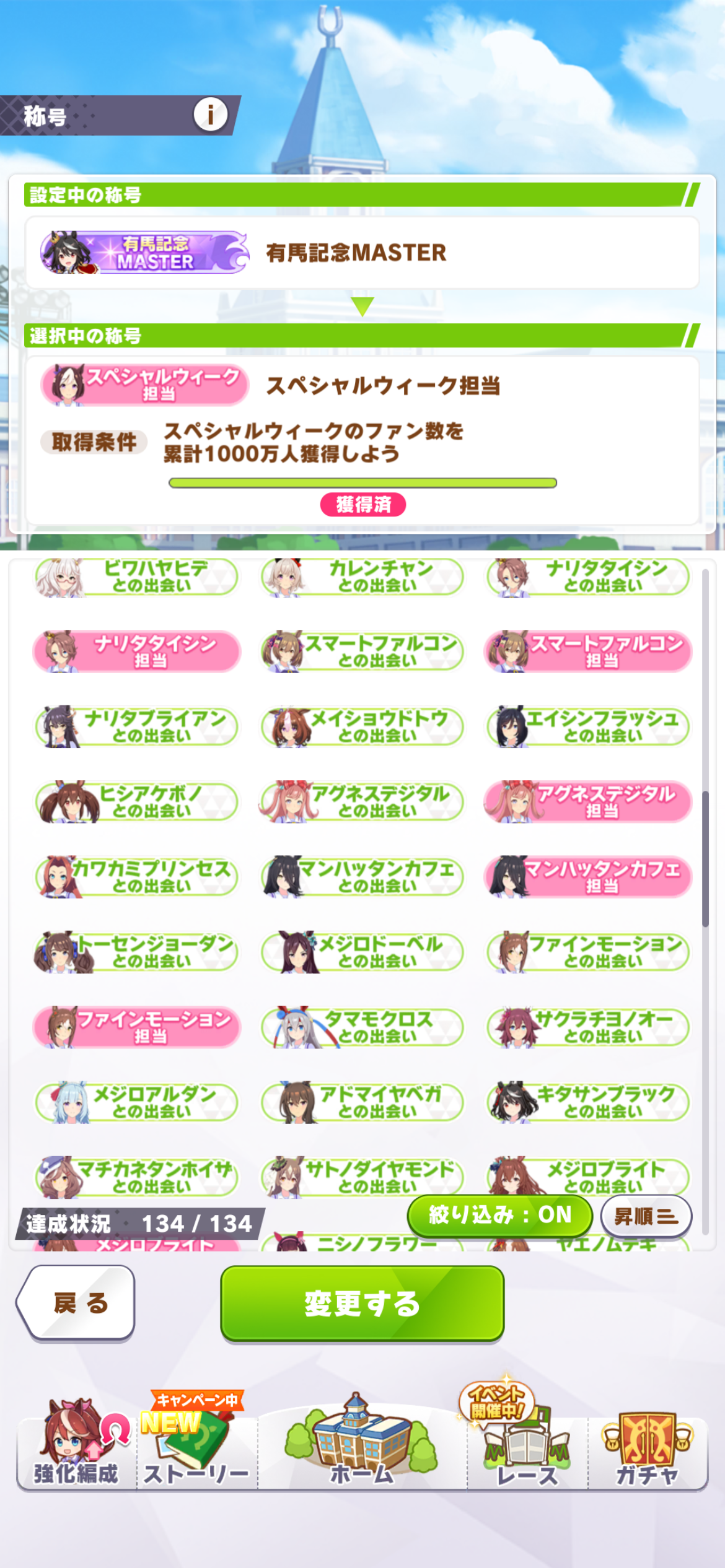
Task: Select the タマモクロスとの出会い title
Action: point(362,1027)
